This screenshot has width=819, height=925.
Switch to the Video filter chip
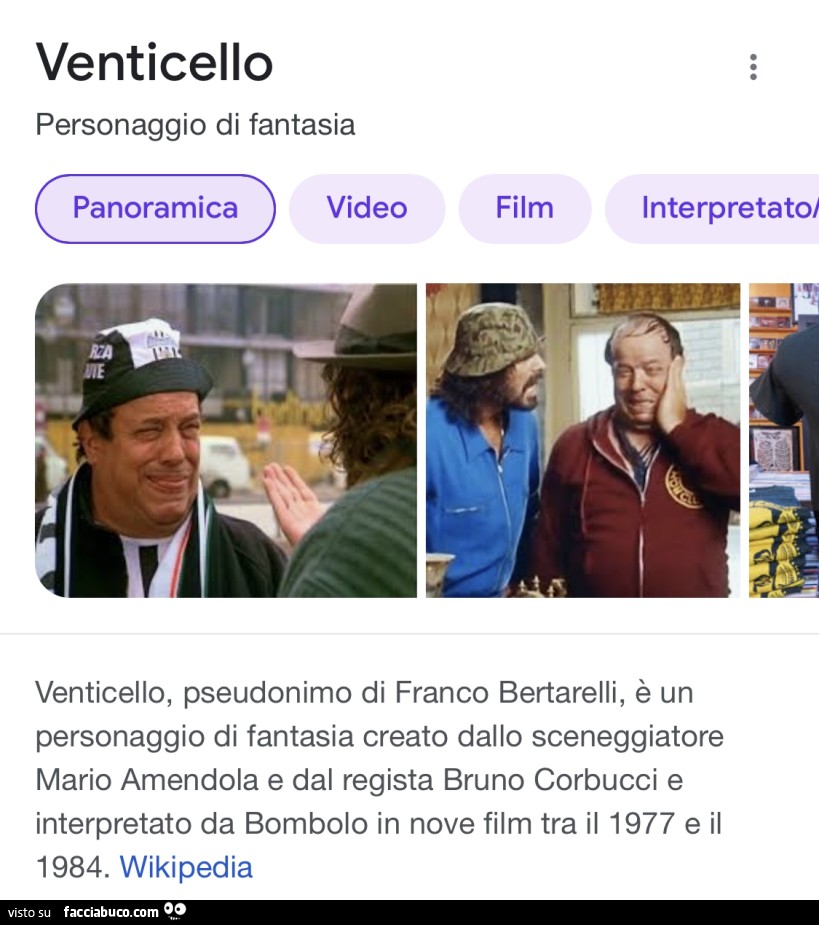click(x=366, y=208)
